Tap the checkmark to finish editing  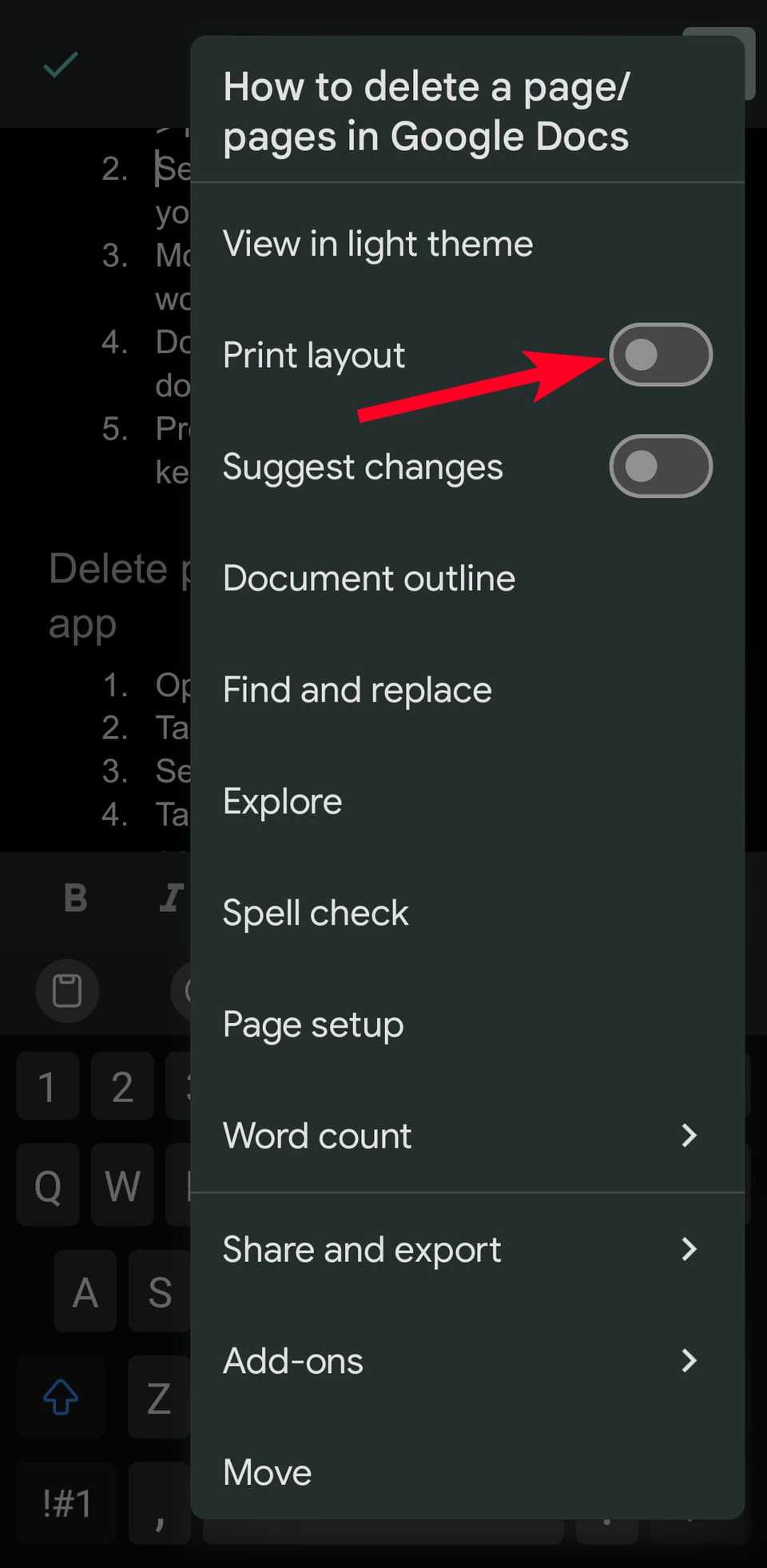pos(60,66)
